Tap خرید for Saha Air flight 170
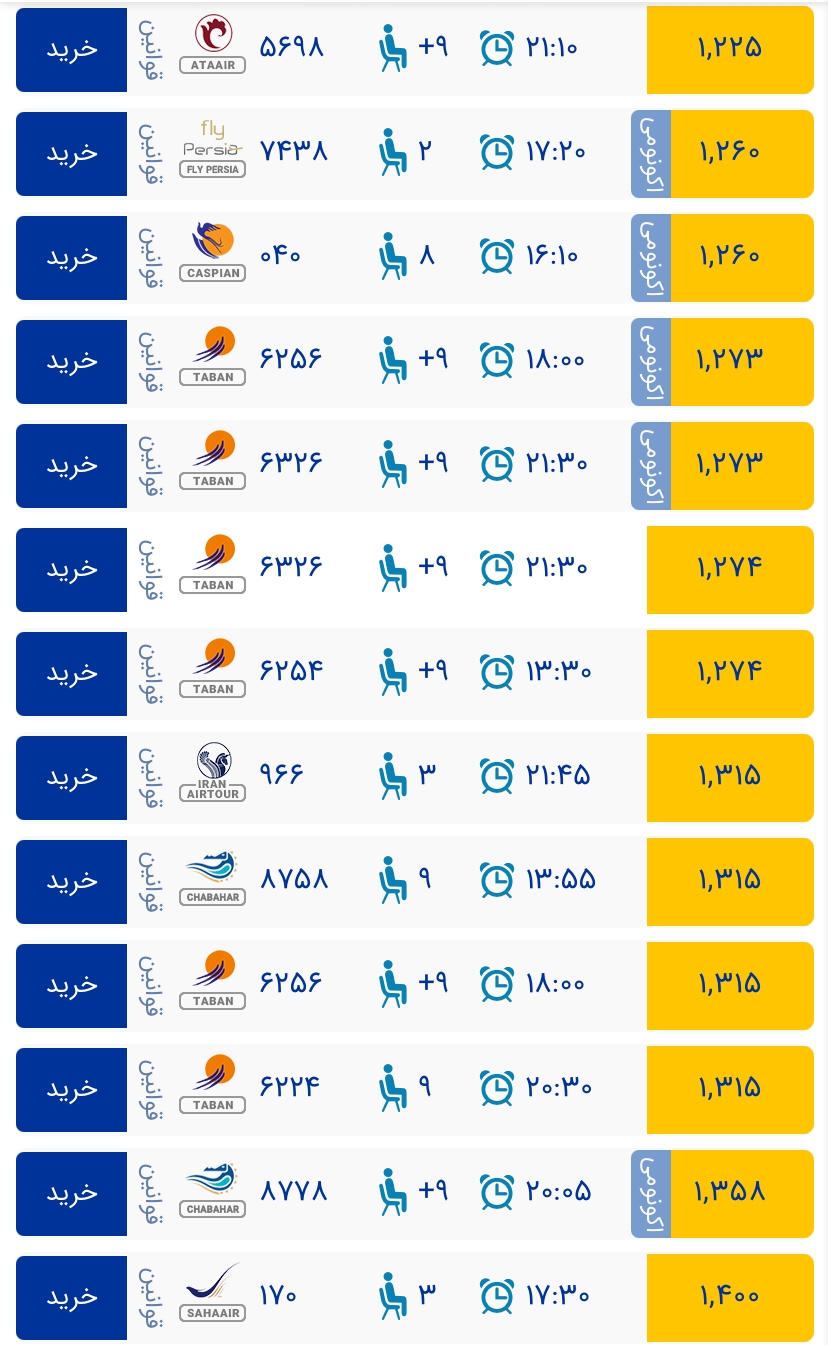 coord(71,1297)
